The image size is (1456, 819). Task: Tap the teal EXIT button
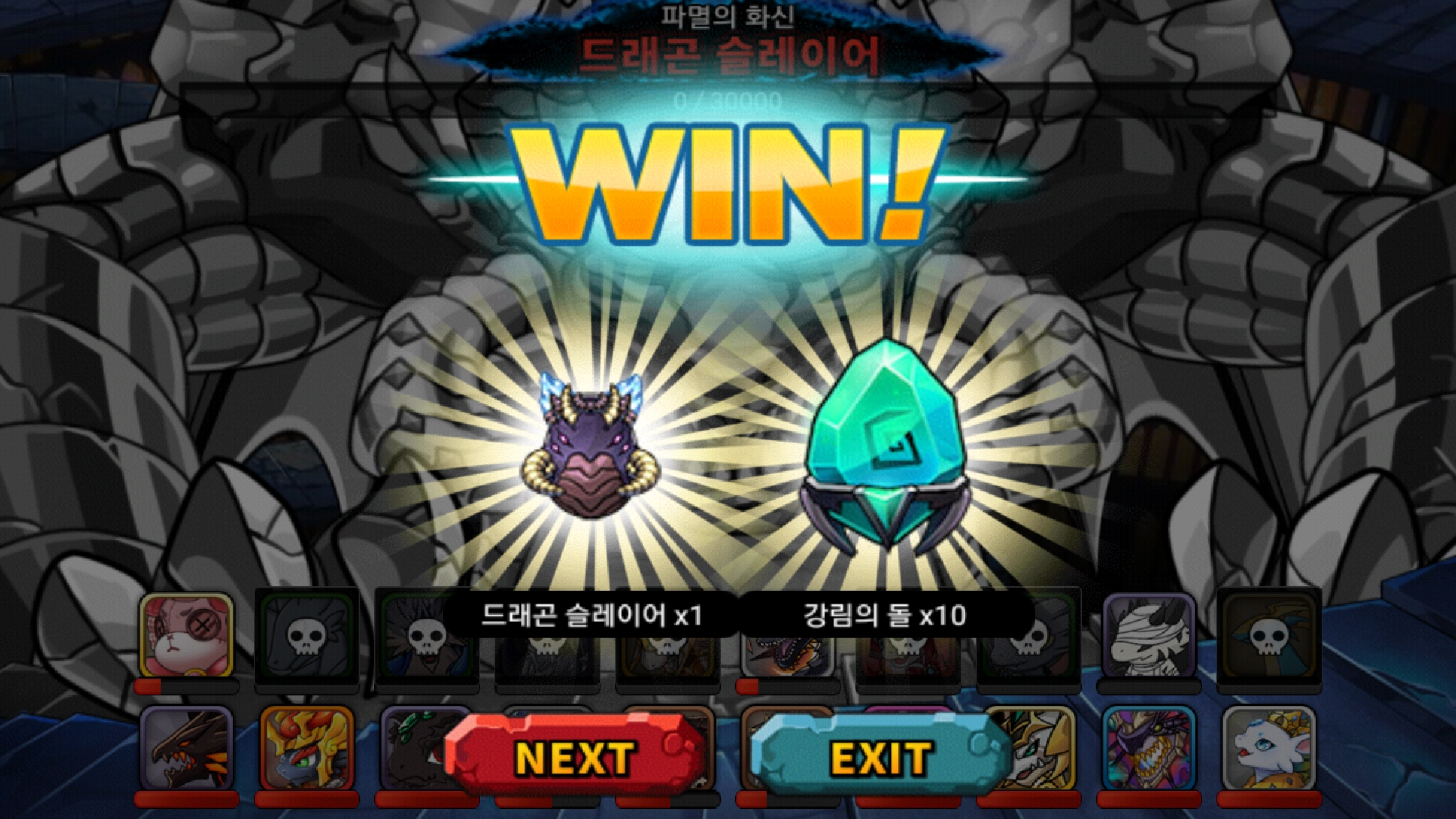point(880,757)
